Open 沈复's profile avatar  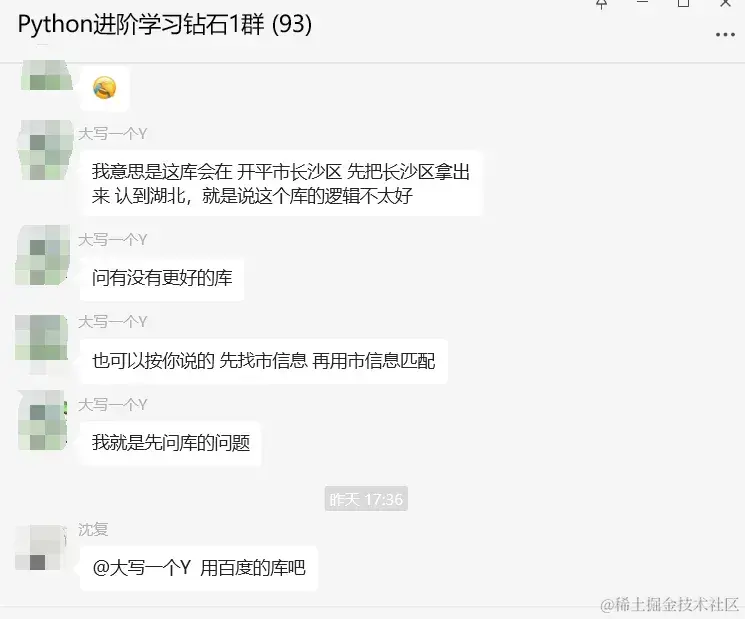(x=42, y=547)
